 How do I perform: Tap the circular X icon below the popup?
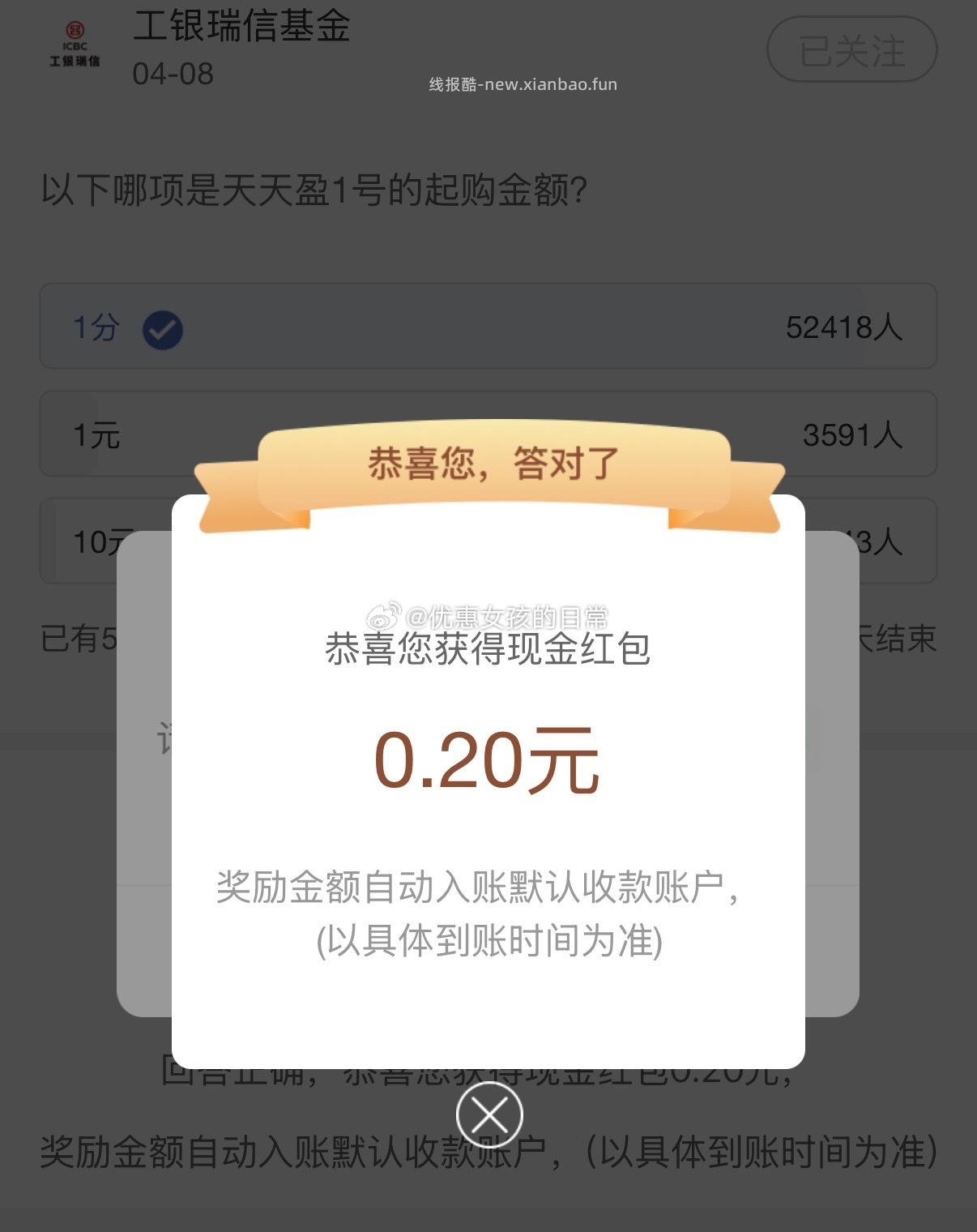488,1114
